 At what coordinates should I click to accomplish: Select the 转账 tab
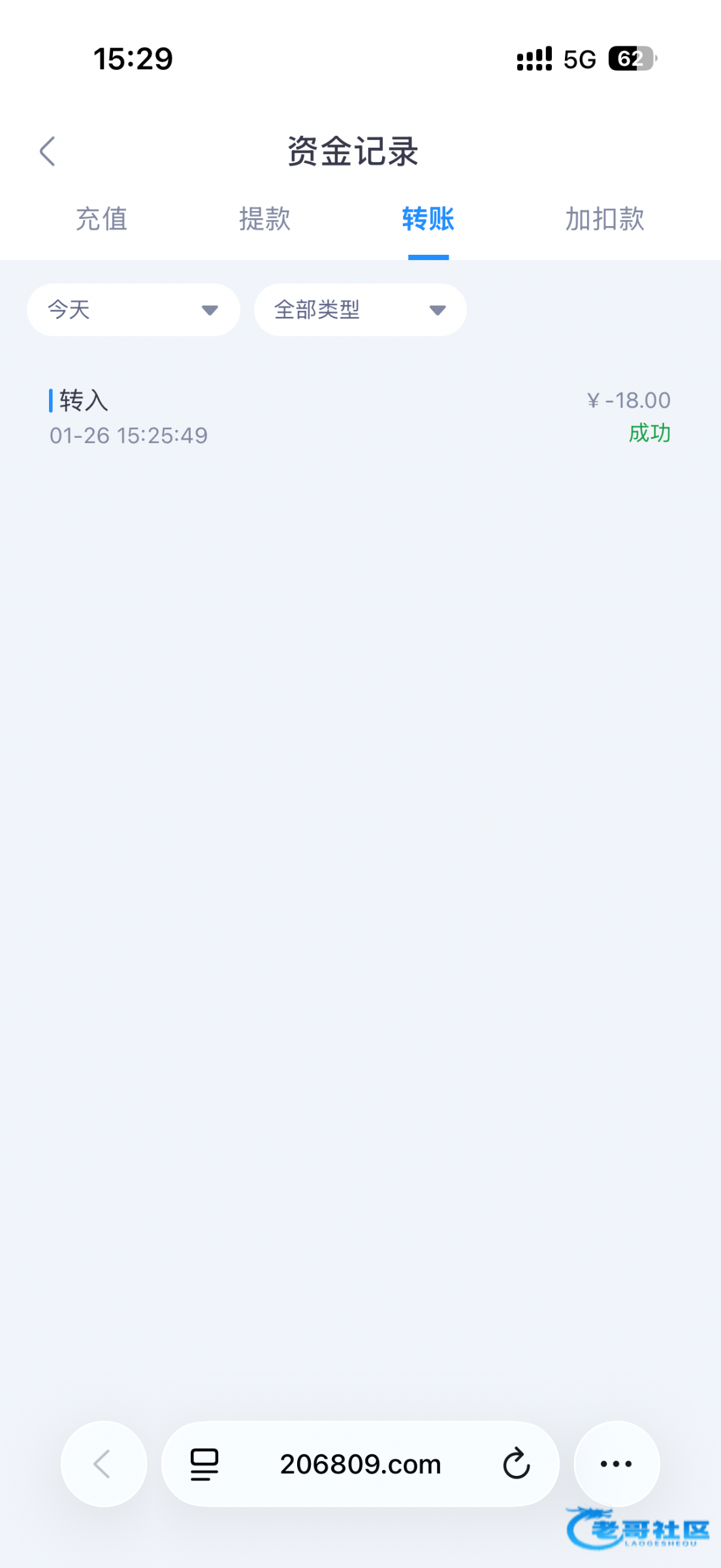[x=428, y=219]
